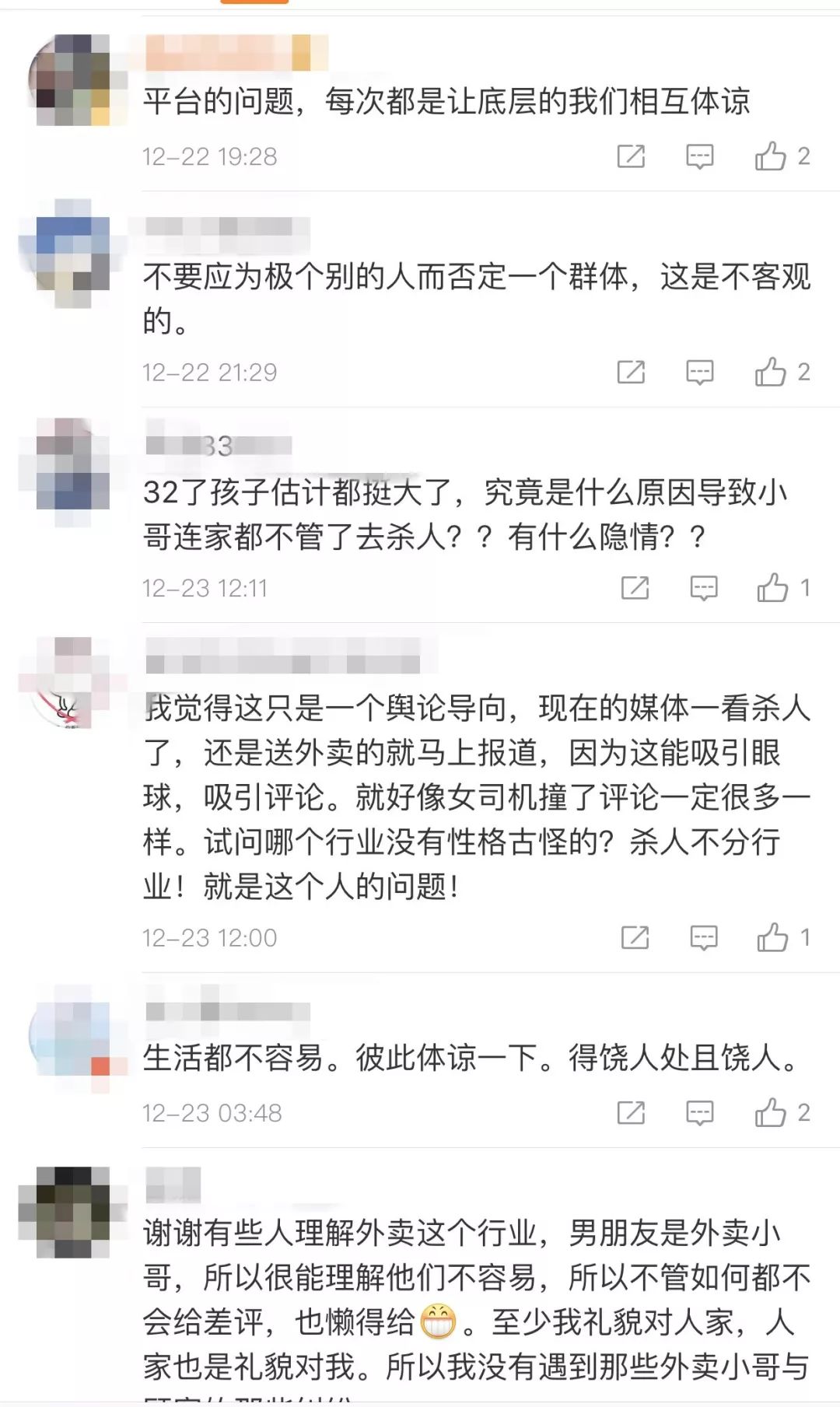This screenshot has width=840, height=1407.
Task: Reply to the comment starting with 生活都不容易
Action: [x=699, y=1113]
